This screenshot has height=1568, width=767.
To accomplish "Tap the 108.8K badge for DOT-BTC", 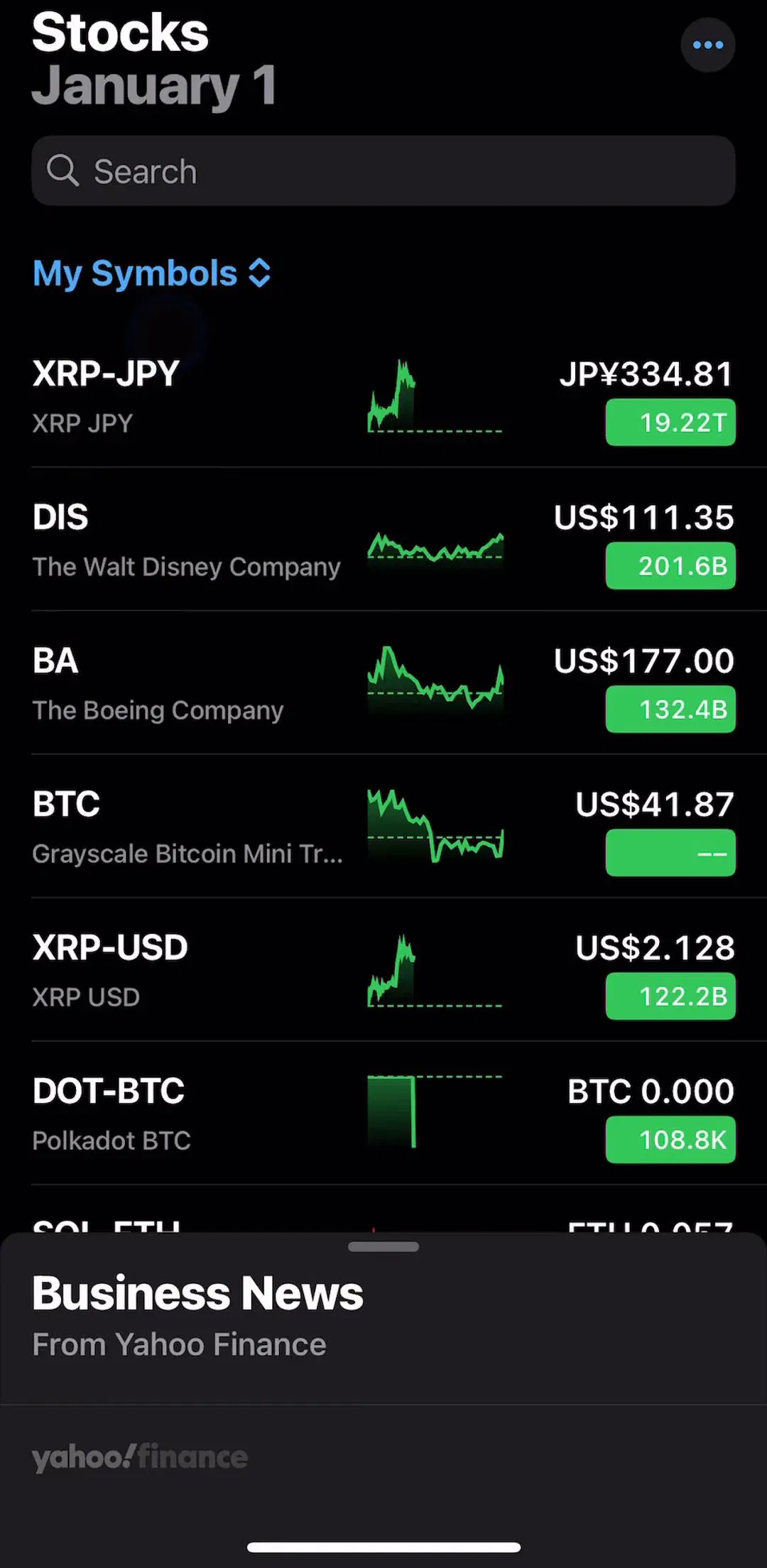I will (670, 1140).
